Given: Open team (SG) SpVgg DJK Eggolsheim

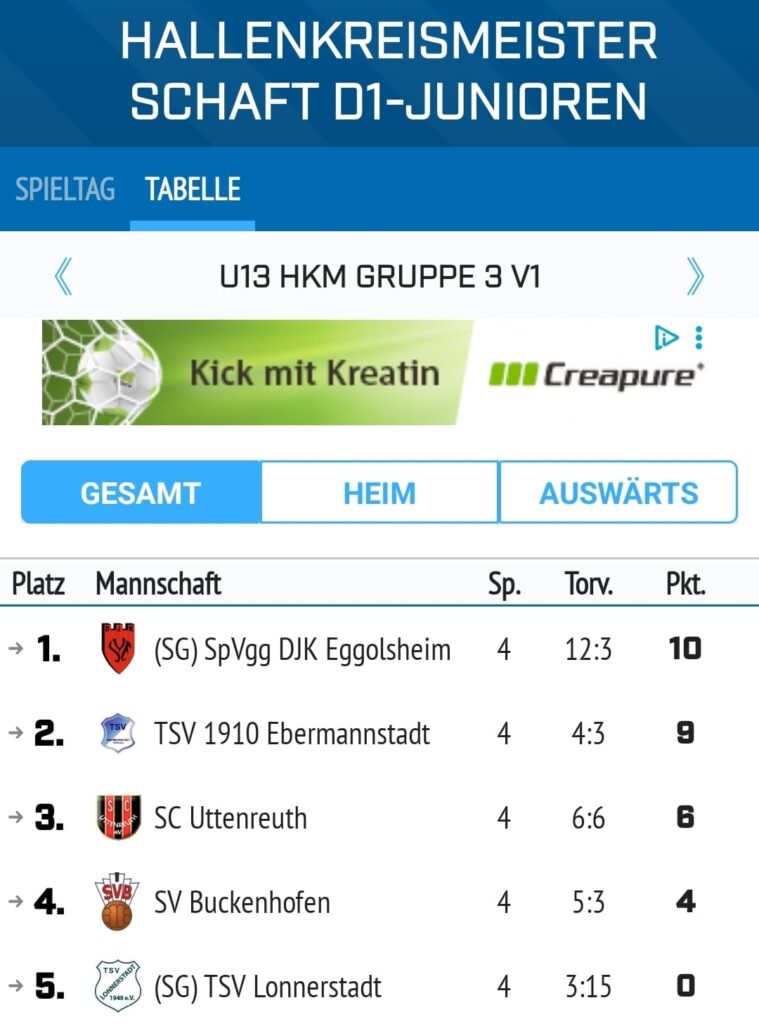Looking at the screenshot, I should tap(302, 650).
